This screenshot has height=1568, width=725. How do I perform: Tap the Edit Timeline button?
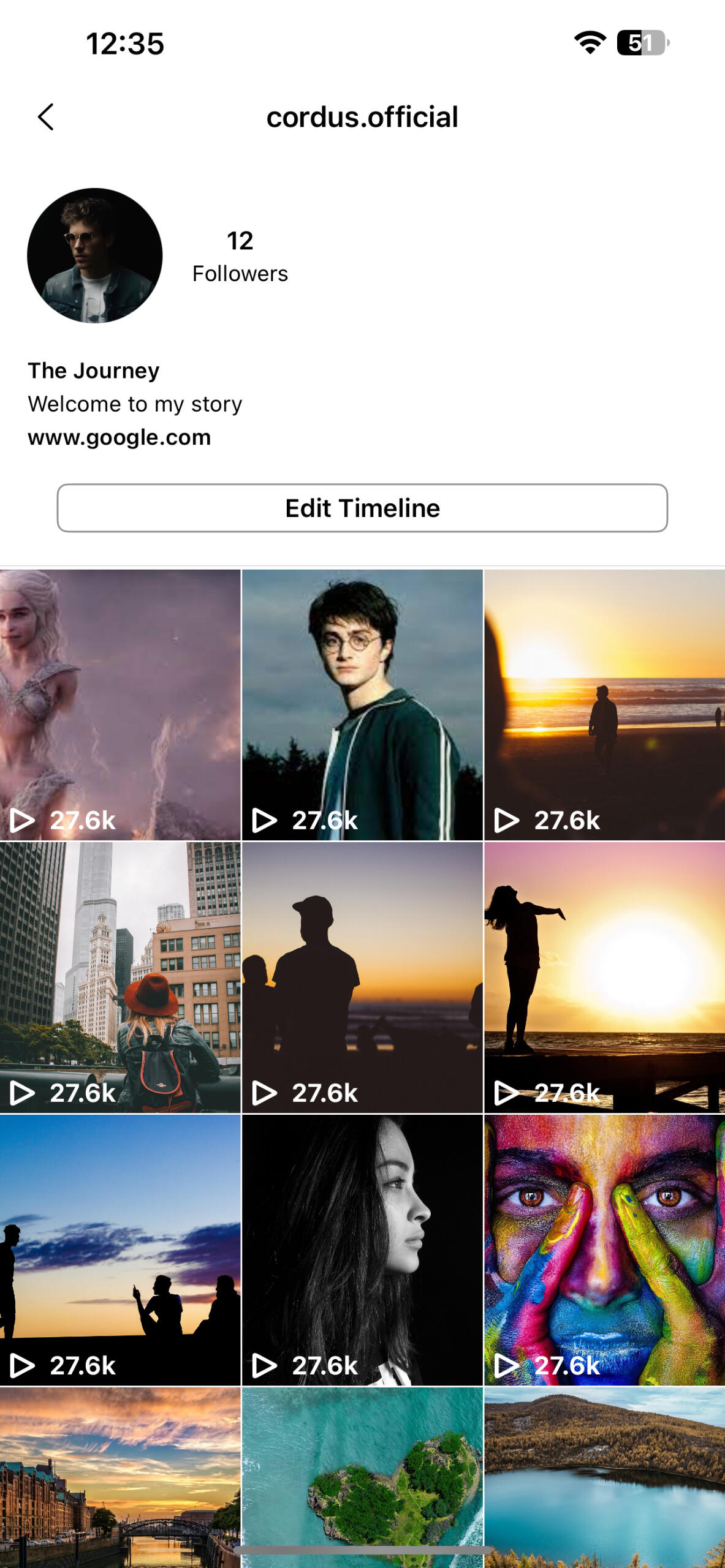362,508
